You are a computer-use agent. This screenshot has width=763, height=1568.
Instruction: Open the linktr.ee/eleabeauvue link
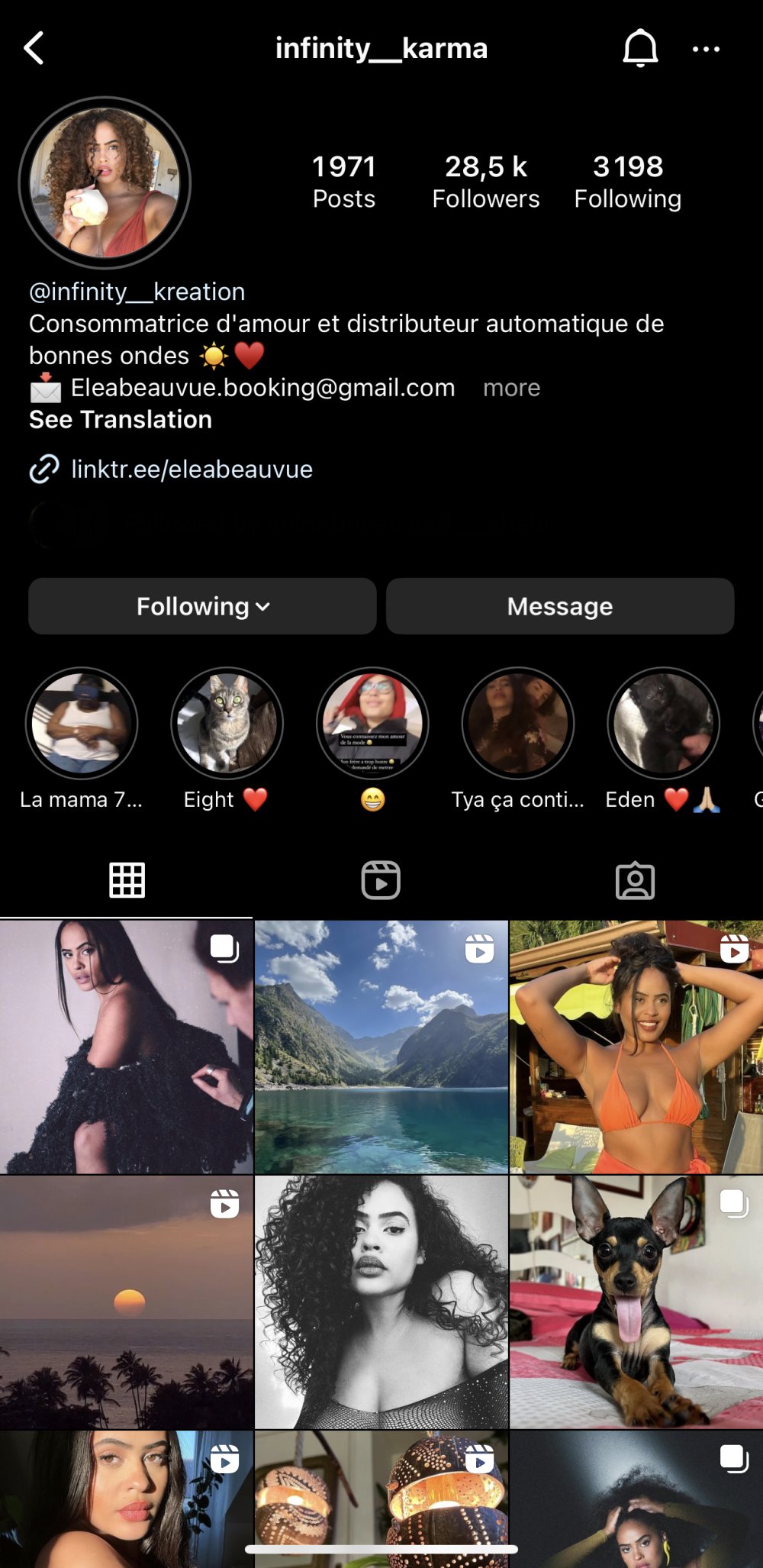(192, 469)
